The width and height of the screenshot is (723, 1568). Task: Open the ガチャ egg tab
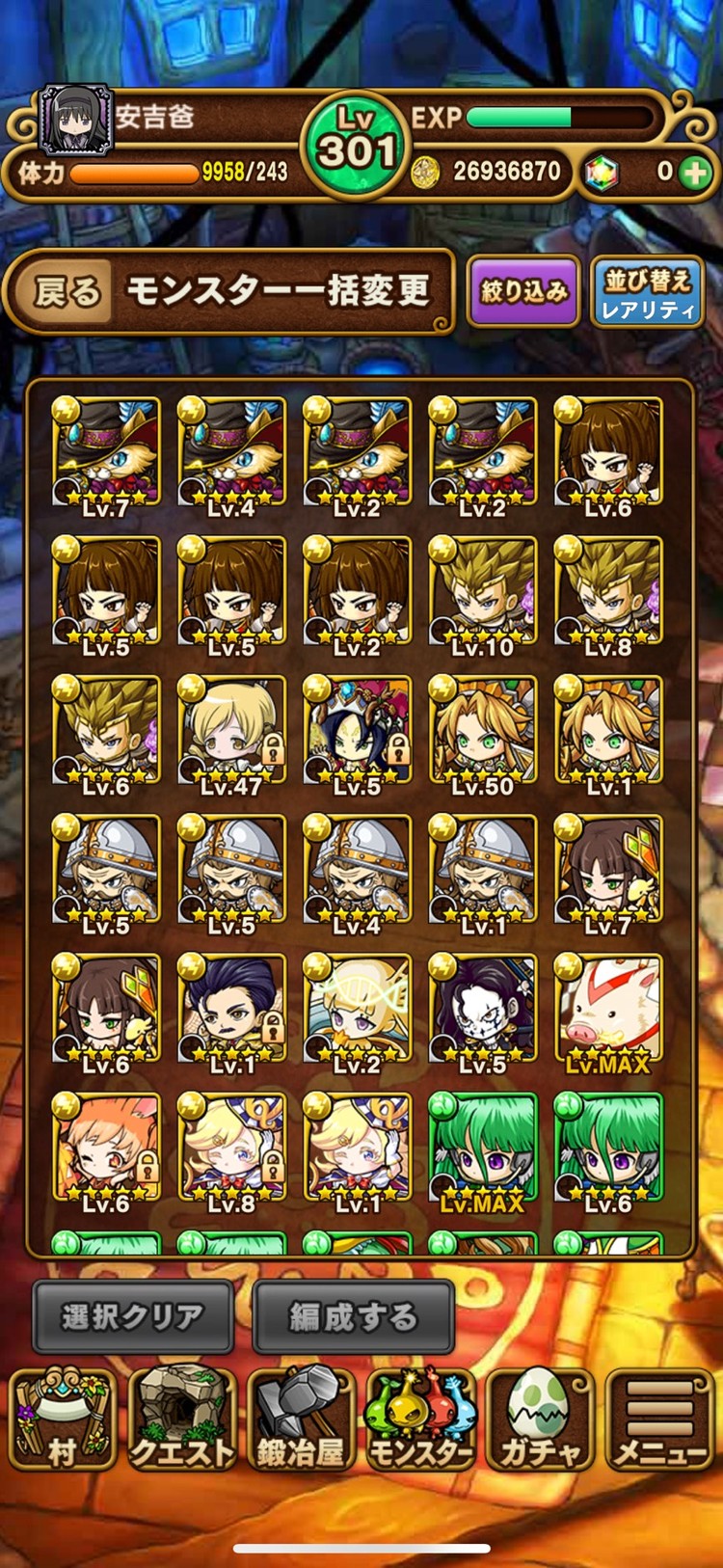(539, 1419)
